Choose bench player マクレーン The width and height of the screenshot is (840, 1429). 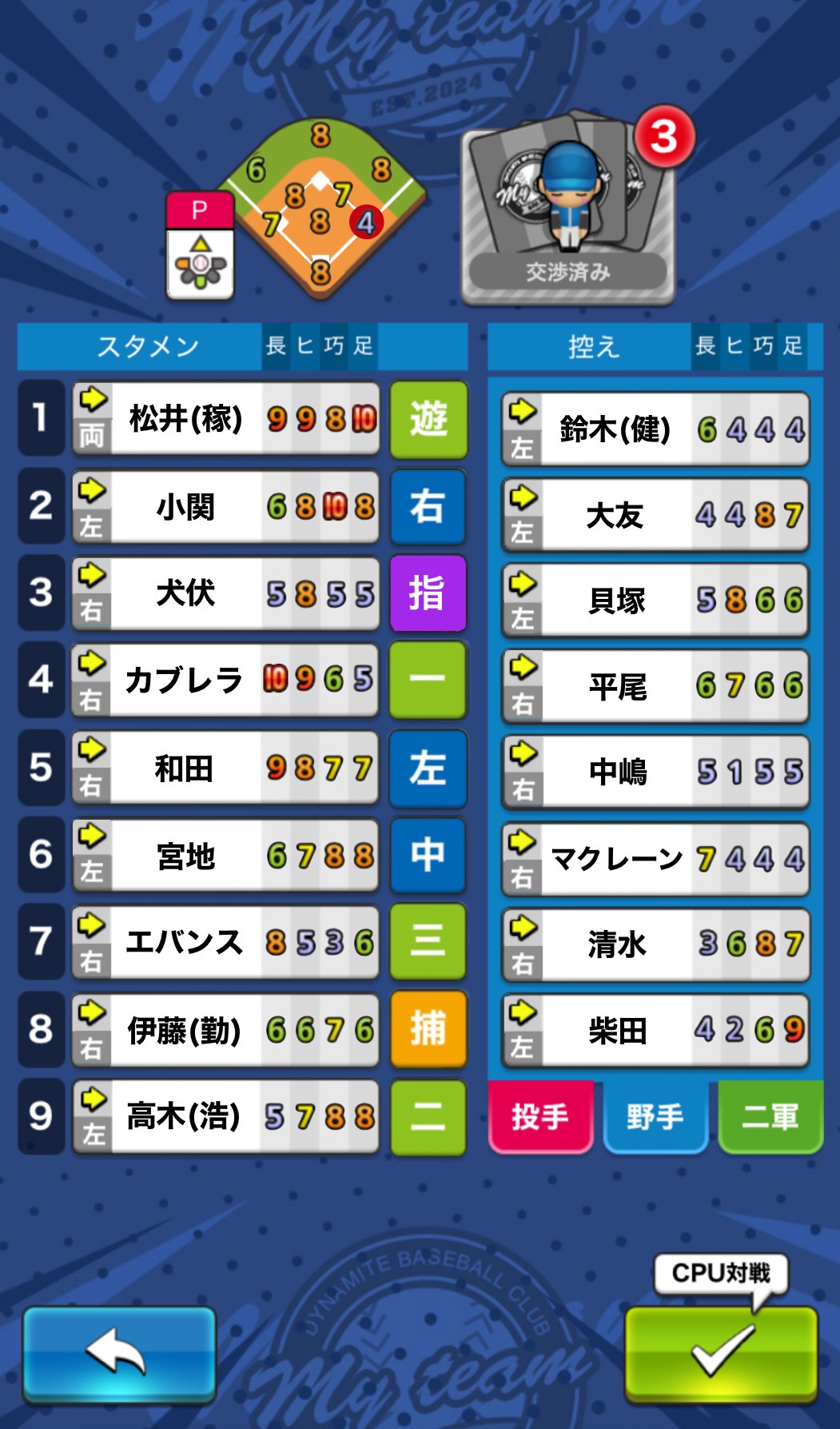pyautogui.click(x=655, y=859)
